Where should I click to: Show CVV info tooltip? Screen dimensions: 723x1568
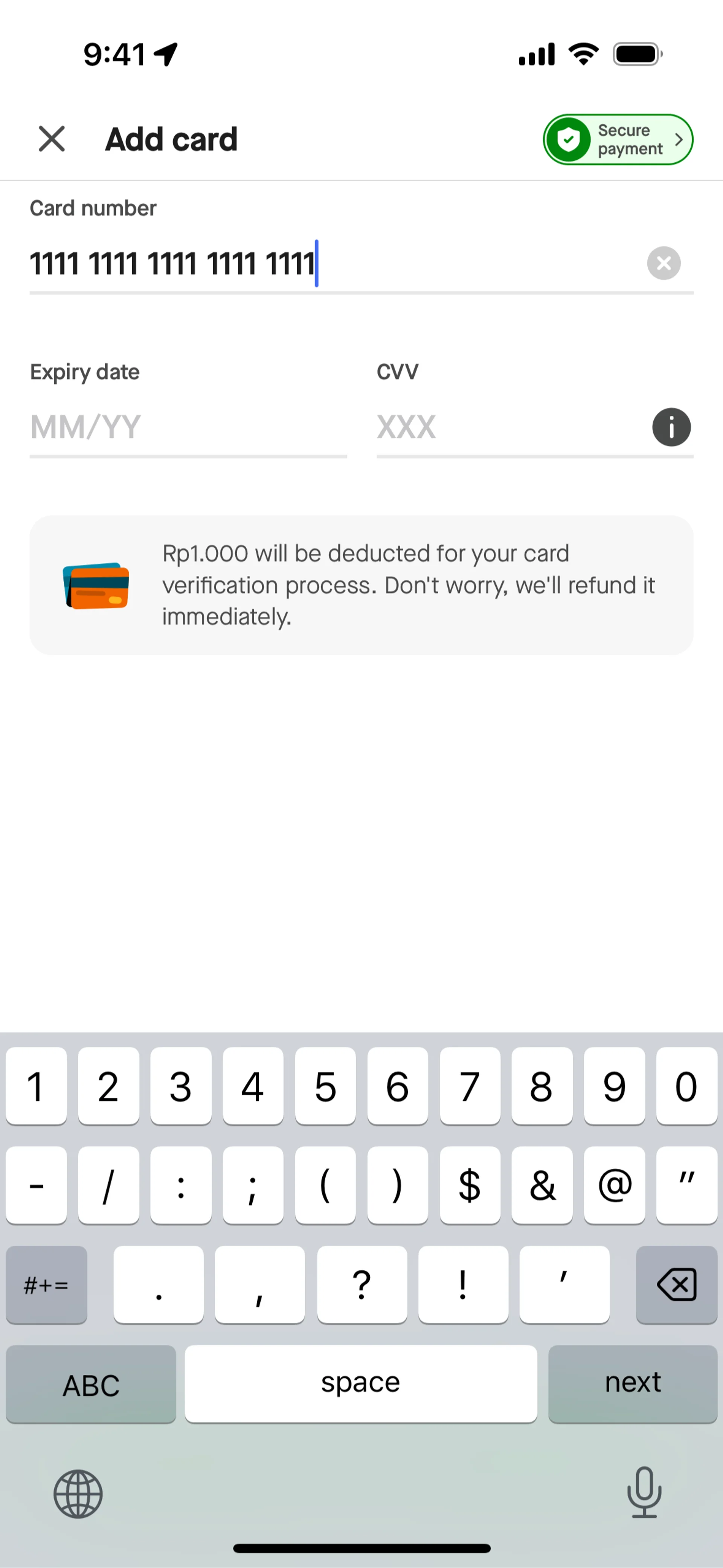pyautogui.click(x=671, y=427)
